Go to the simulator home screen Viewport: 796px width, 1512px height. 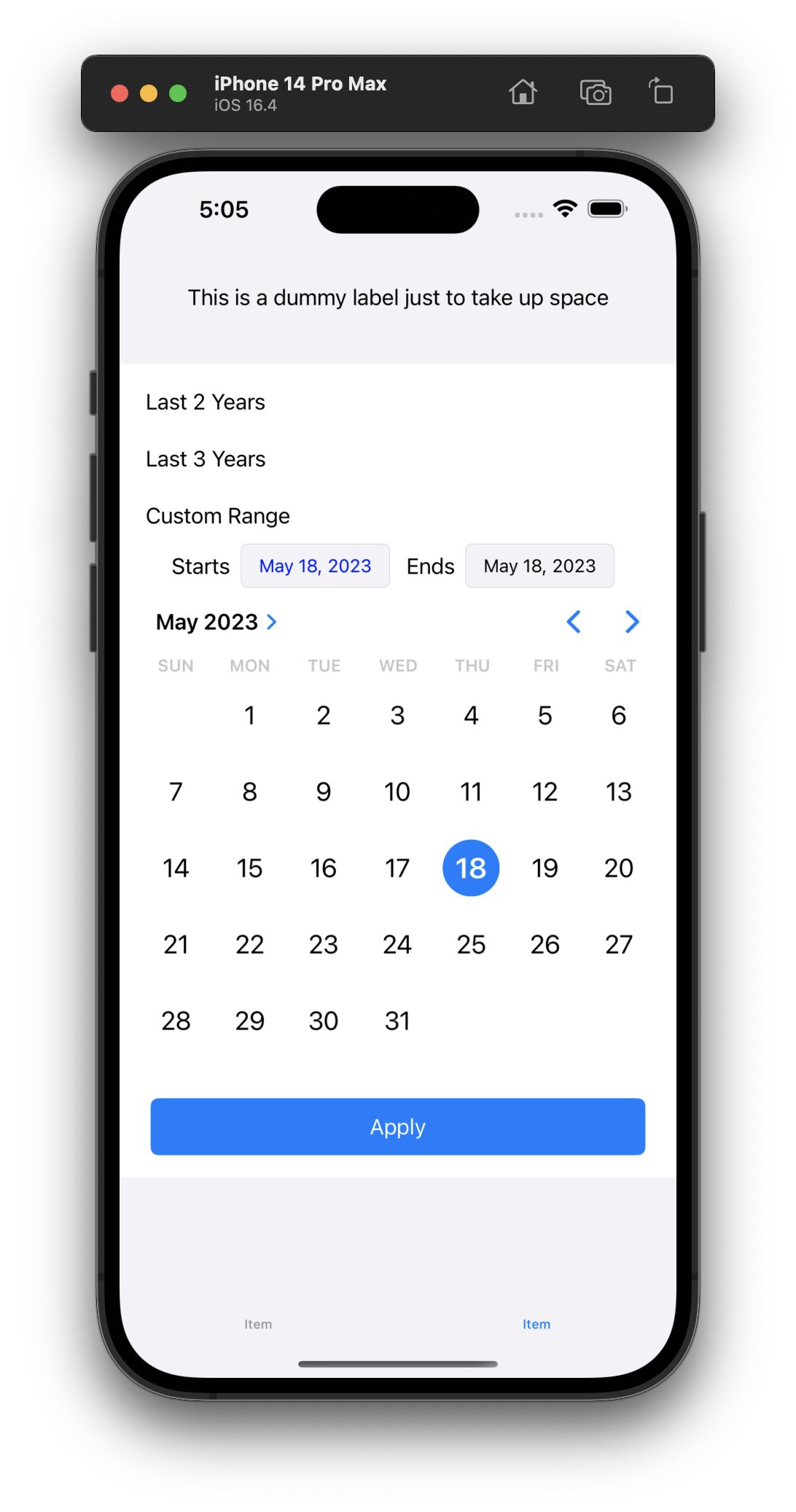(x=523, y=93)
